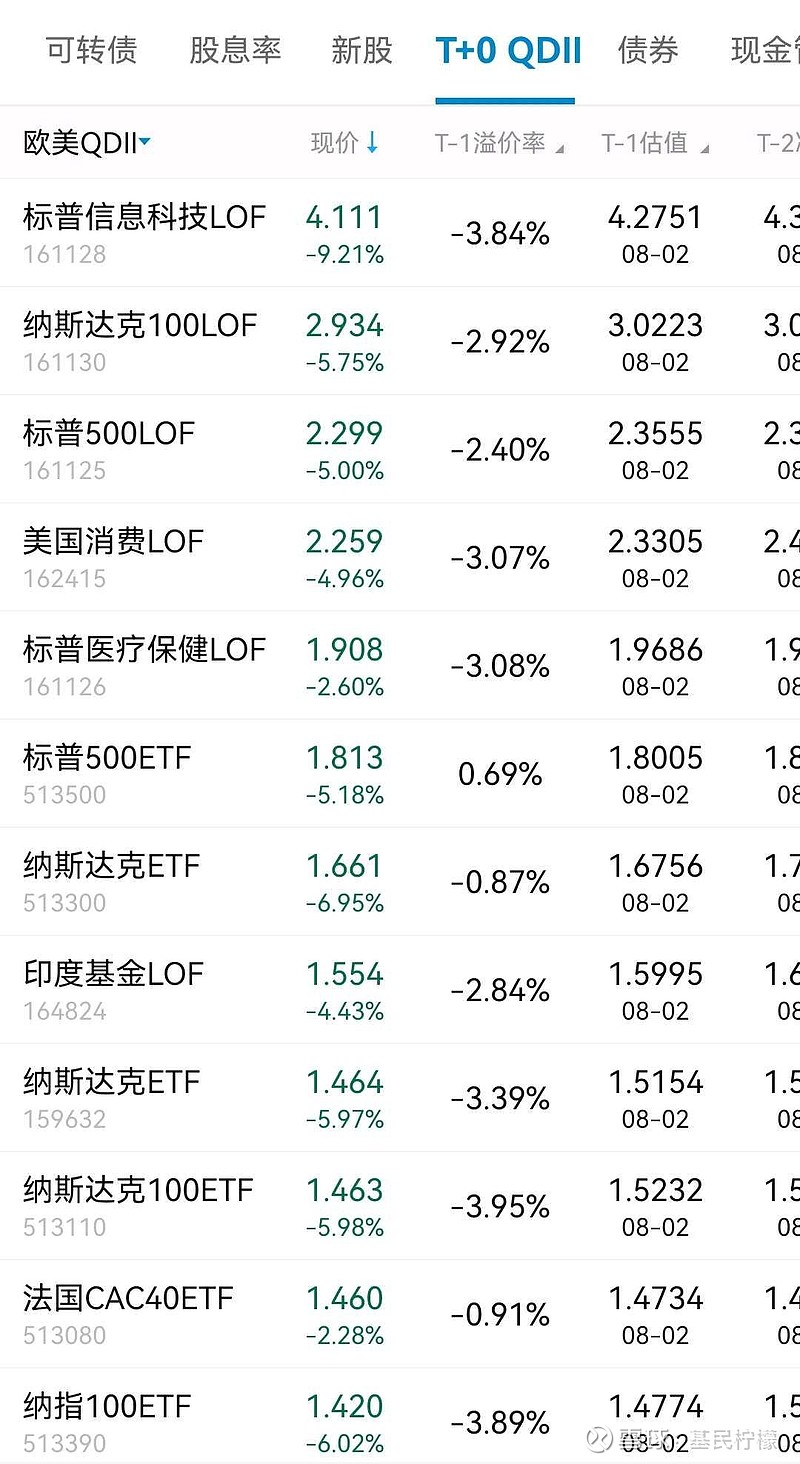Screen dimensions: 800x1464
Task: Open 标普信息科技LOF 161128
Action: [x=400, y=233]
